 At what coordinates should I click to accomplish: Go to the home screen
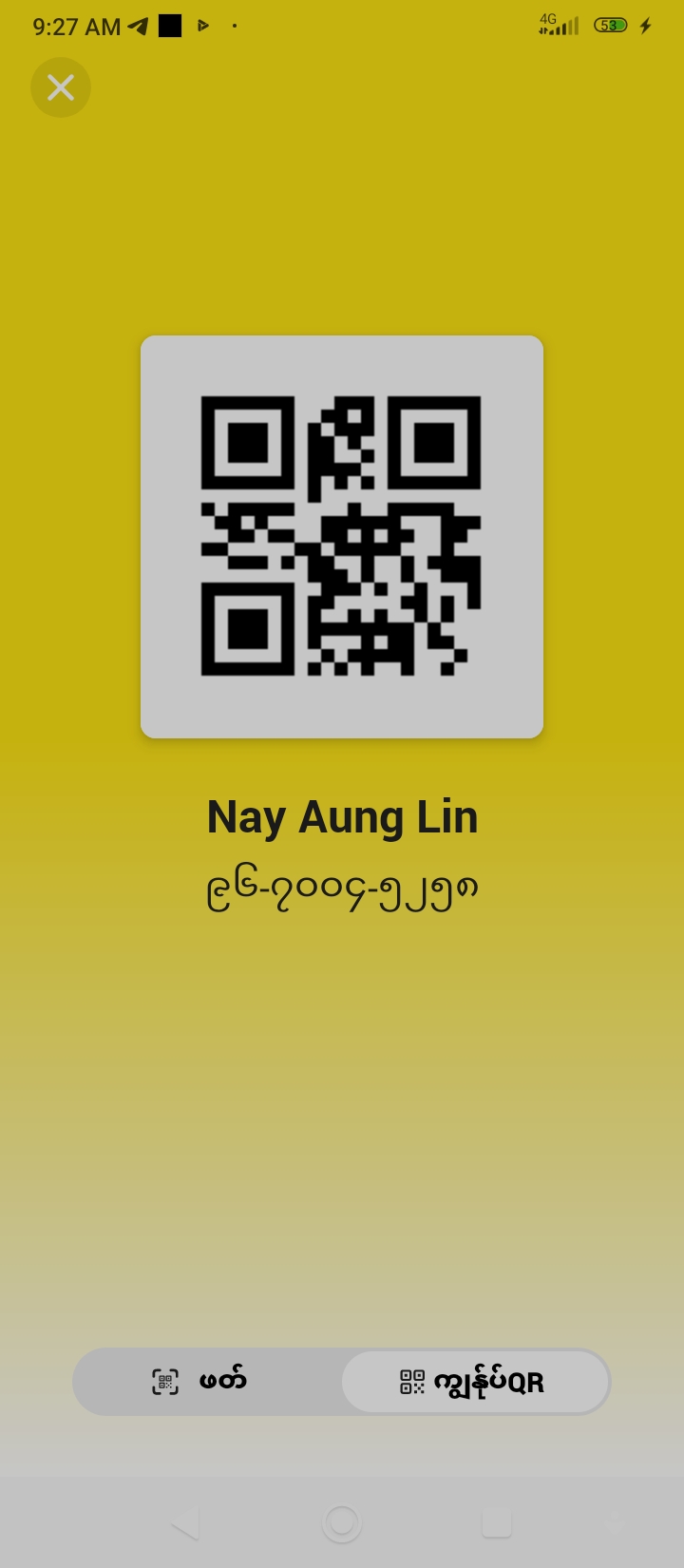(342, 1524)
